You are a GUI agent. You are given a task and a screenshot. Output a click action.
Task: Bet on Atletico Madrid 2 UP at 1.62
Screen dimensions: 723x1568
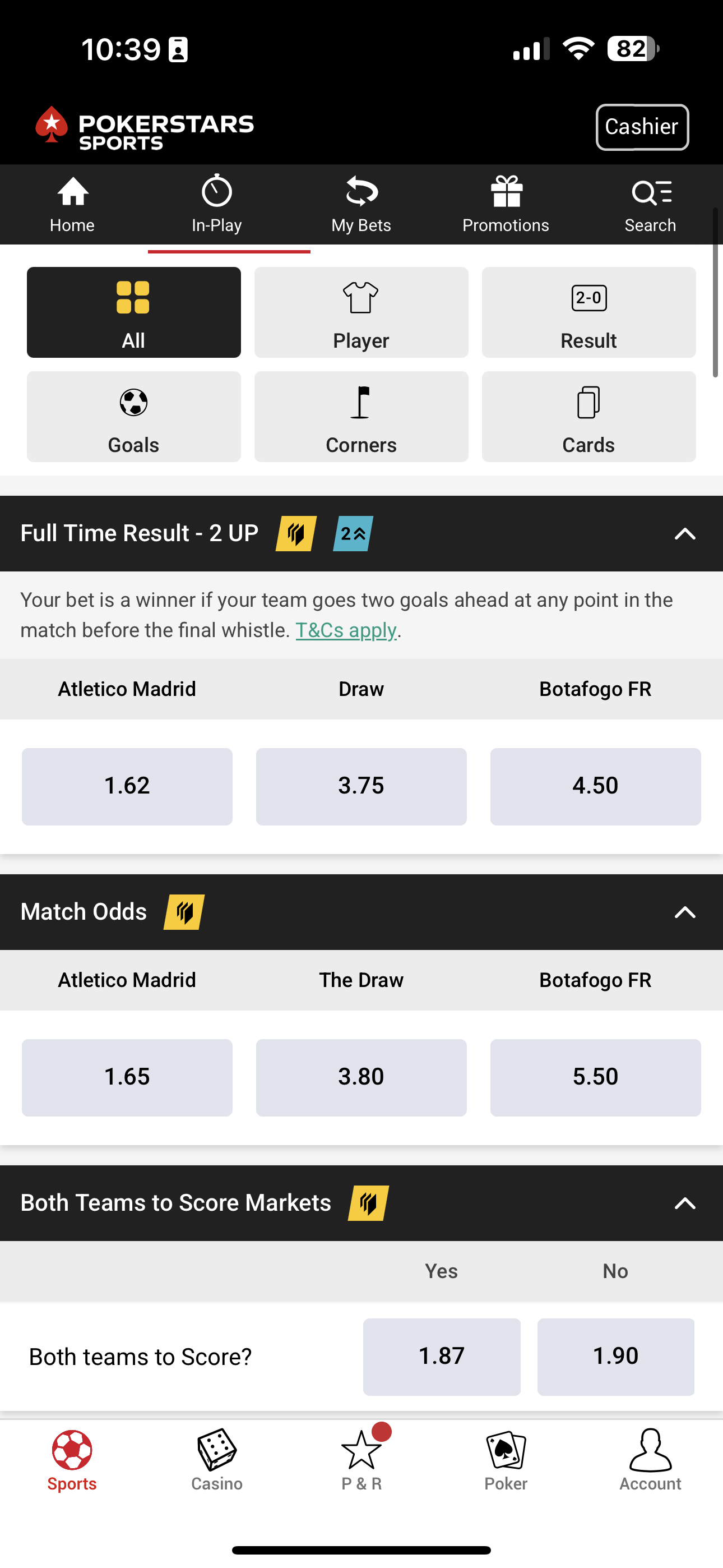tap(127, 786)
